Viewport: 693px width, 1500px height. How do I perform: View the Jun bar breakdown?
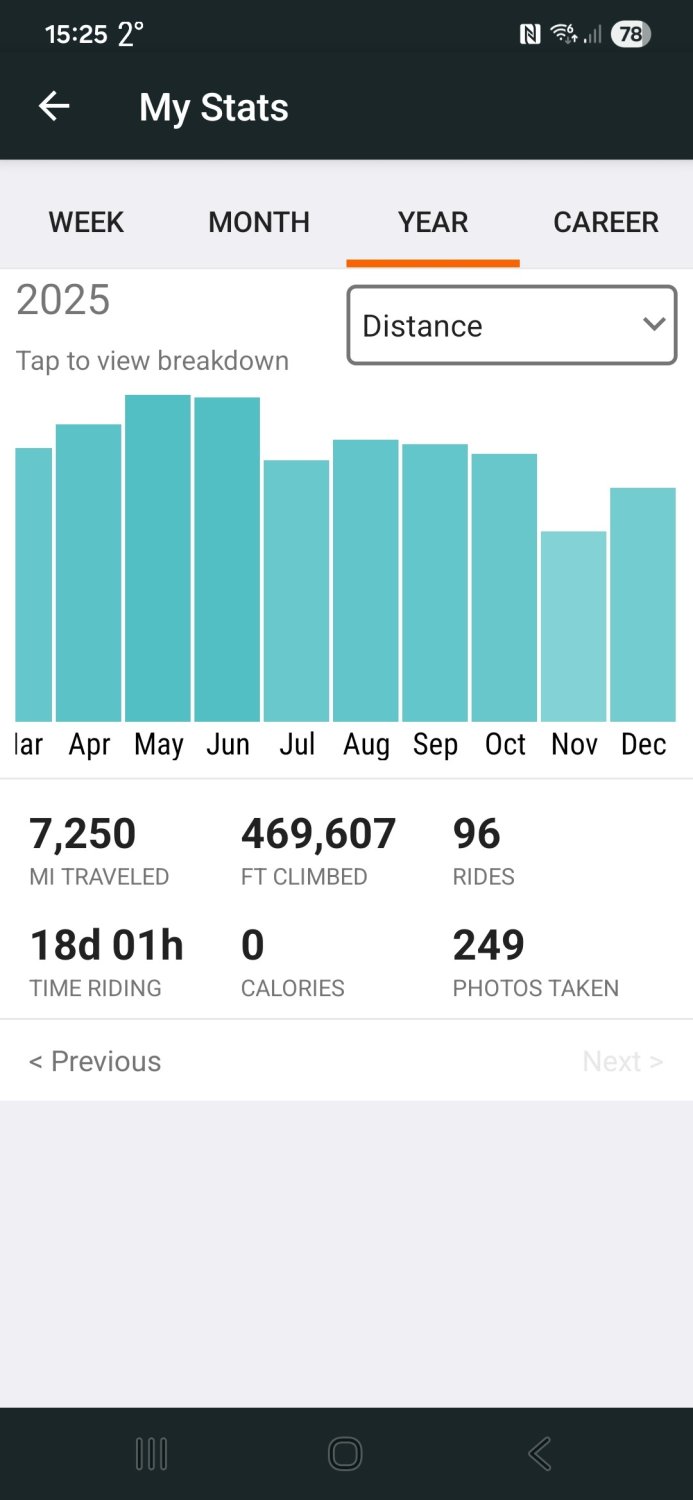tap(227, 560)
